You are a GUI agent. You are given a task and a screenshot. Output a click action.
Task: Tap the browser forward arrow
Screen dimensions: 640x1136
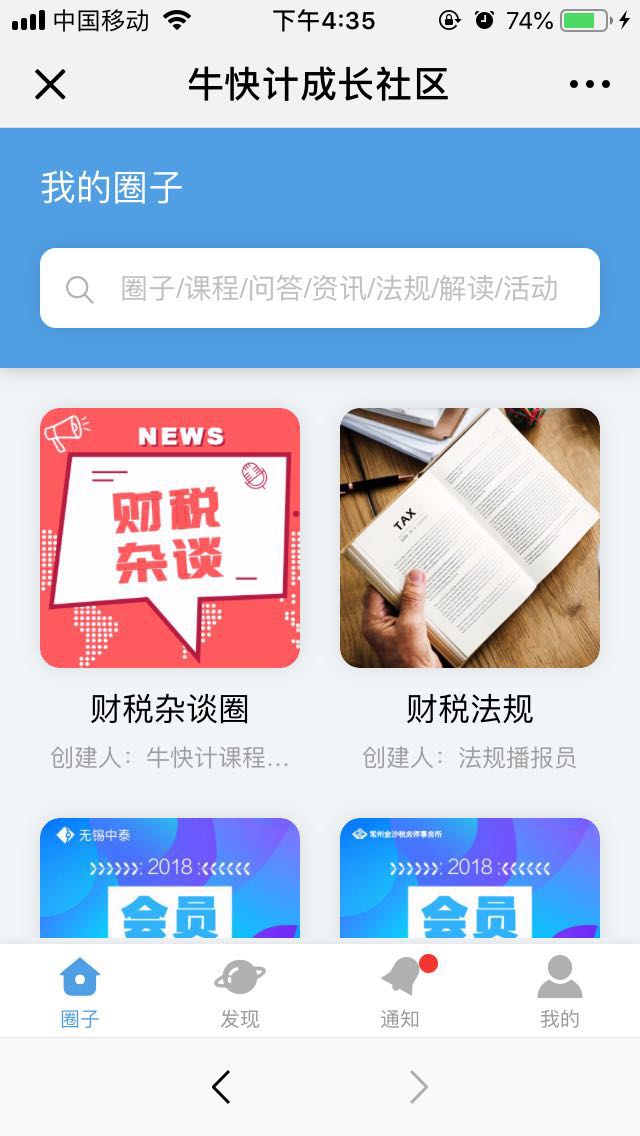click(419, 1087)
